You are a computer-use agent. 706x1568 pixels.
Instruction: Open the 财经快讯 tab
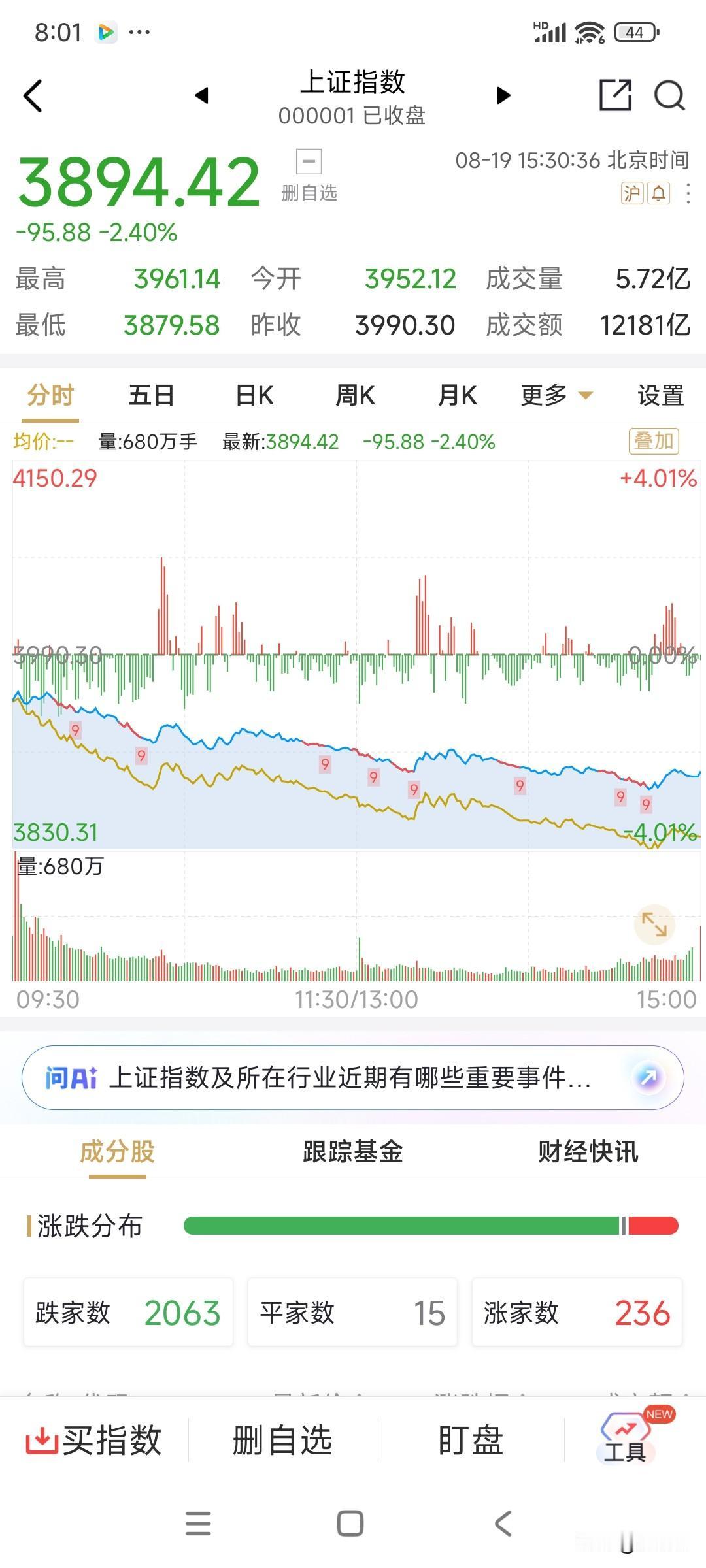588,1151
